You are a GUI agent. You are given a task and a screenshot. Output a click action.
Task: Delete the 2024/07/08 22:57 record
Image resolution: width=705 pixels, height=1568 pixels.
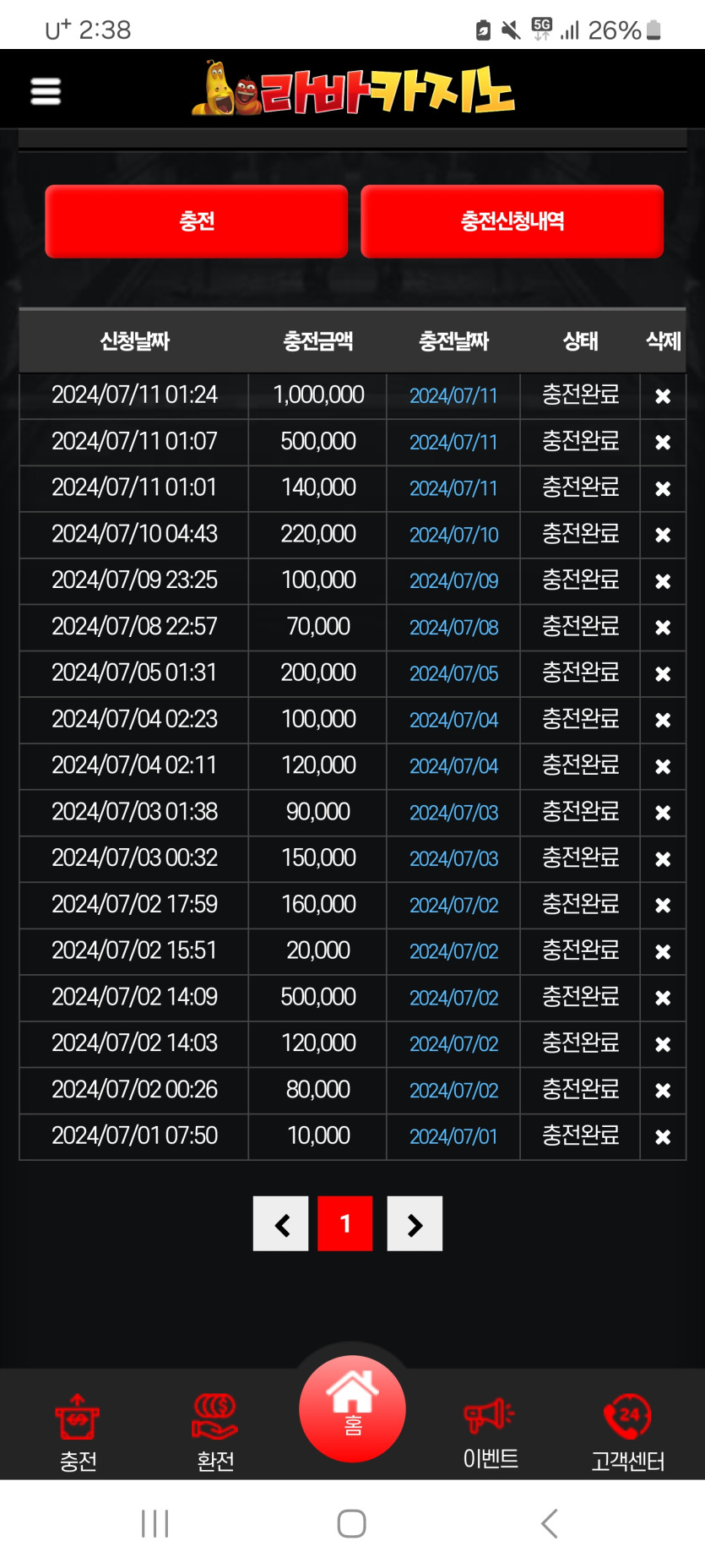pos(663,628)
